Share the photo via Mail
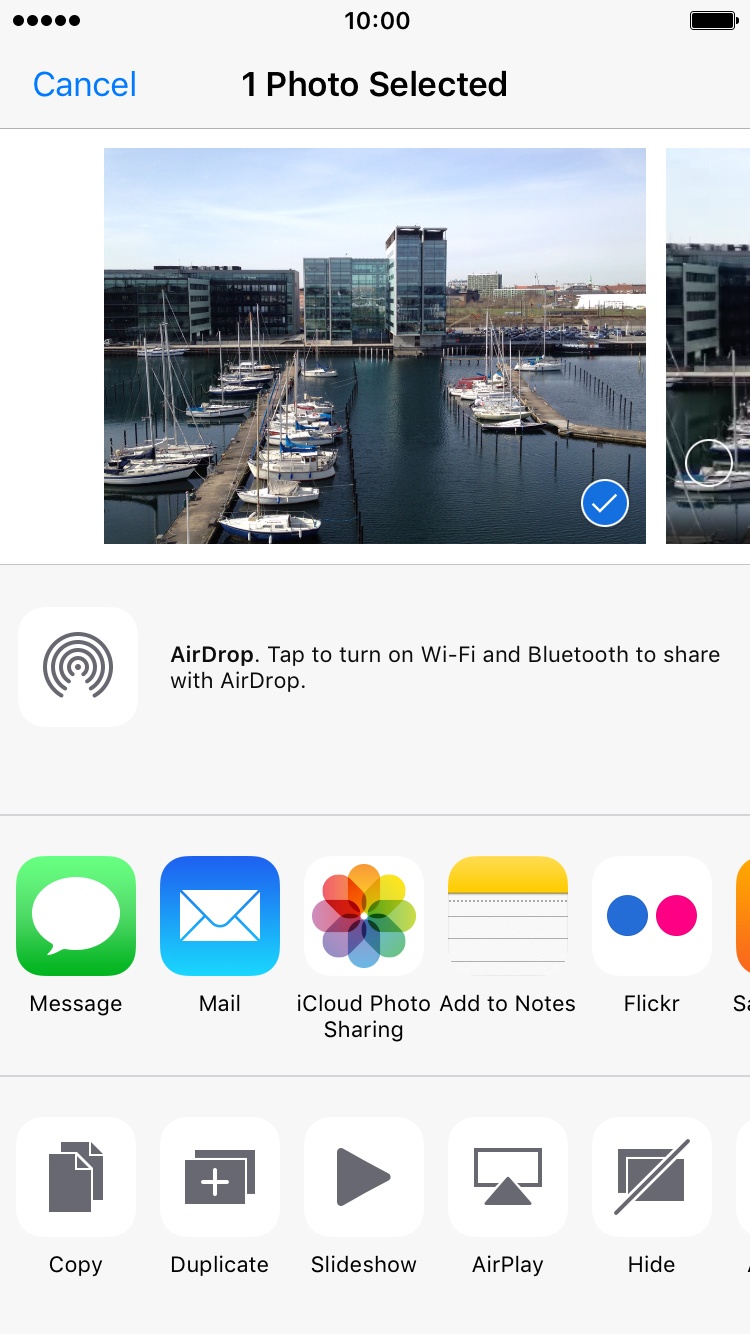This screenshot has width=750, height=1334. [220, 915]
